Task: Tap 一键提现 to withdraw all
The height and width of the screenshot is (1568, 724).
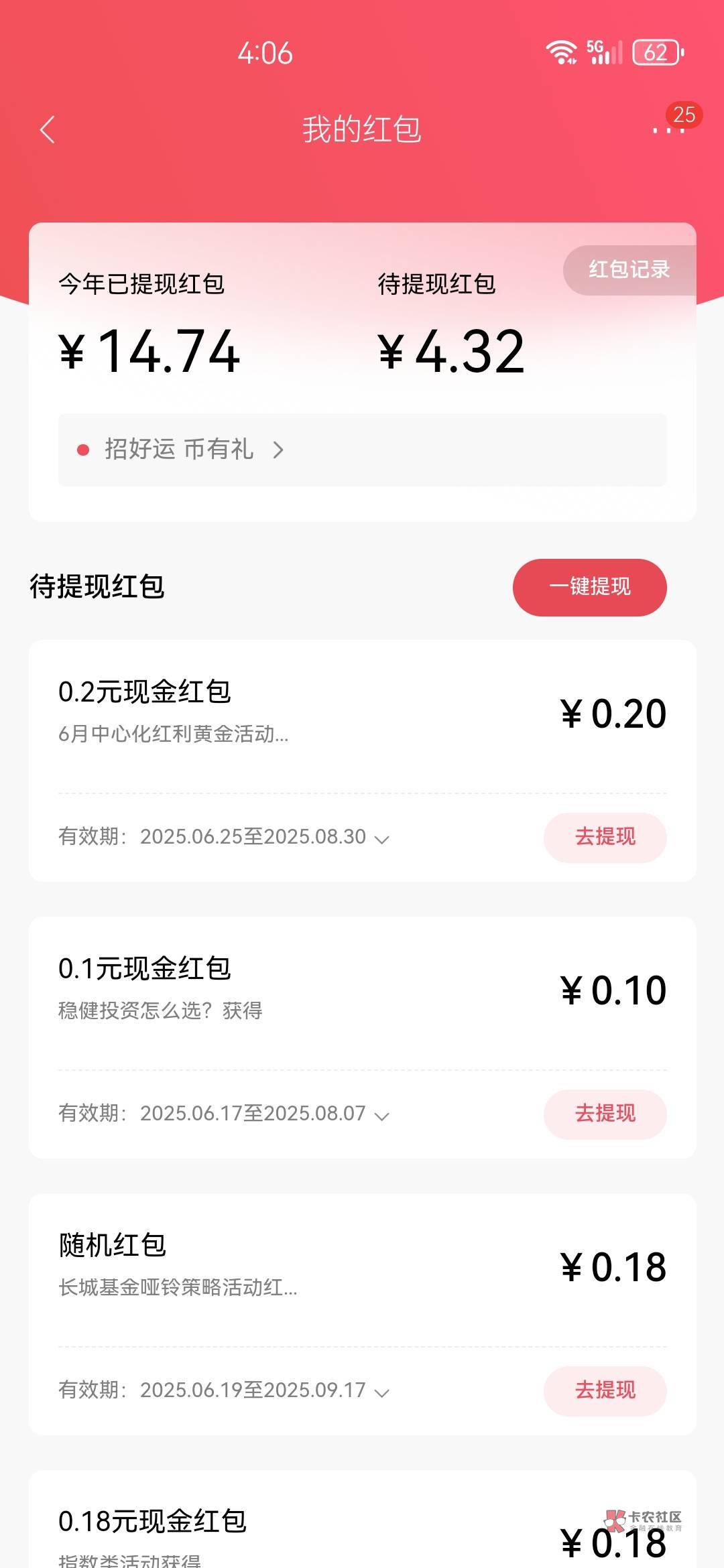Action: coord(589,587)
